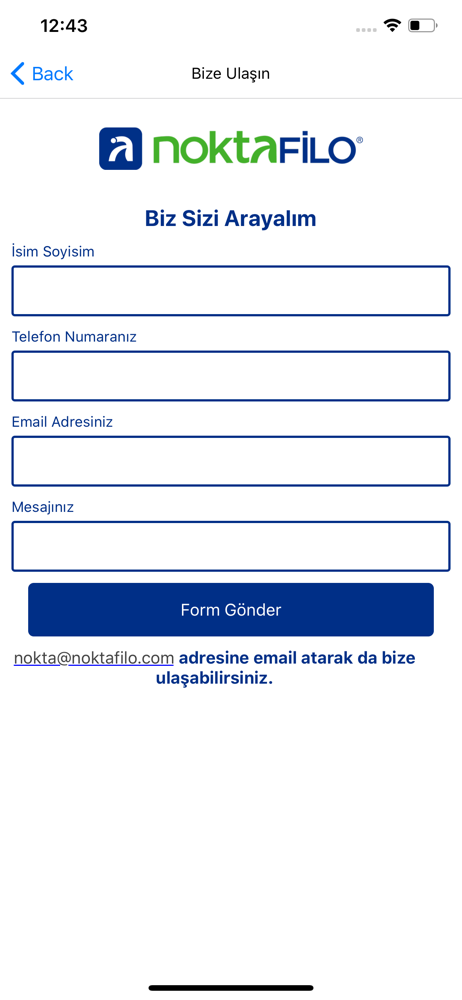
Task: Submit with the Form Gönder button
Action: [x=231, y=610]
